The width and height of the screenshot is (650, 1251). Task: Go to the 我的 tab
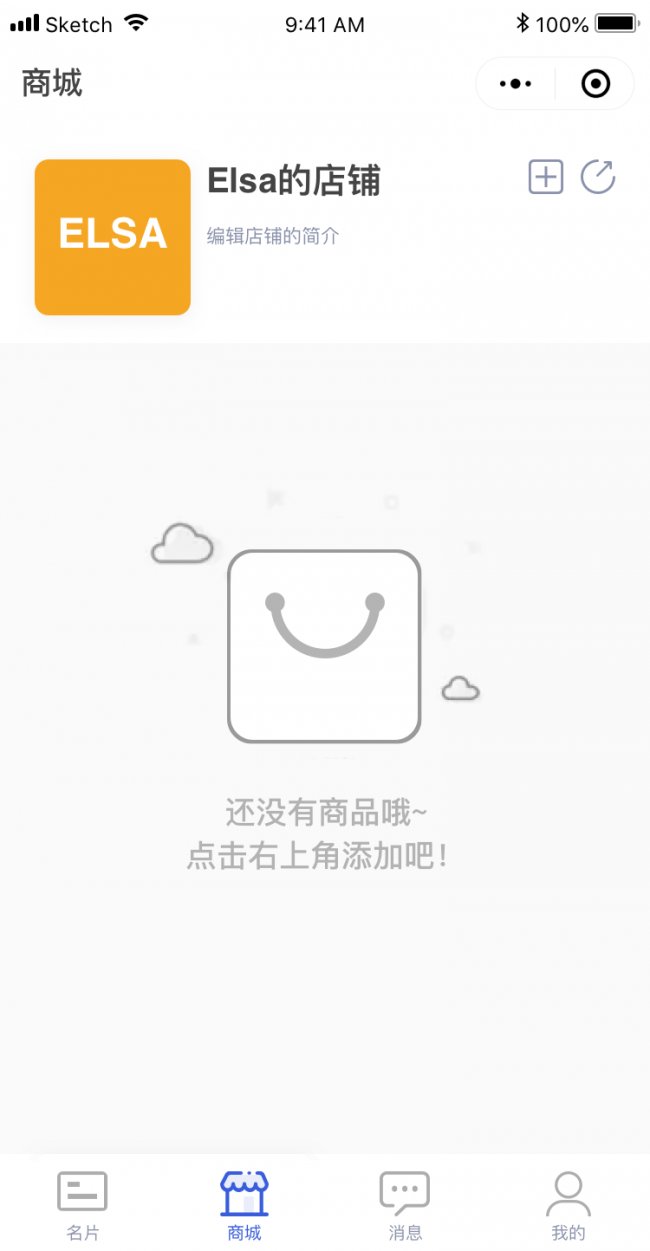click(x=568, y=1205)
